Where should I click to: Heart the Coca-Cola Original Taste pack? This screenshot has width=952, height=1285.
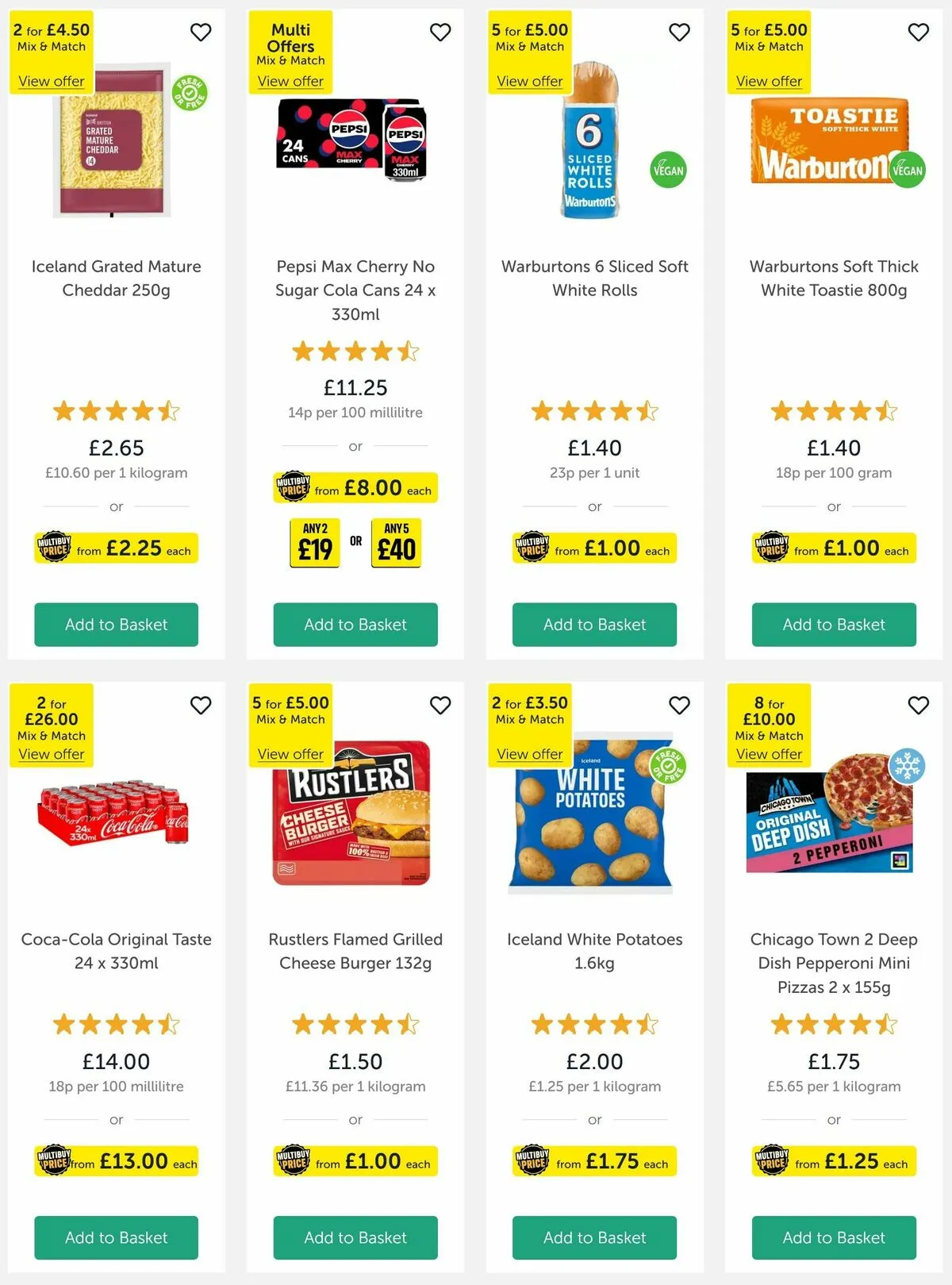click(201, 706)
